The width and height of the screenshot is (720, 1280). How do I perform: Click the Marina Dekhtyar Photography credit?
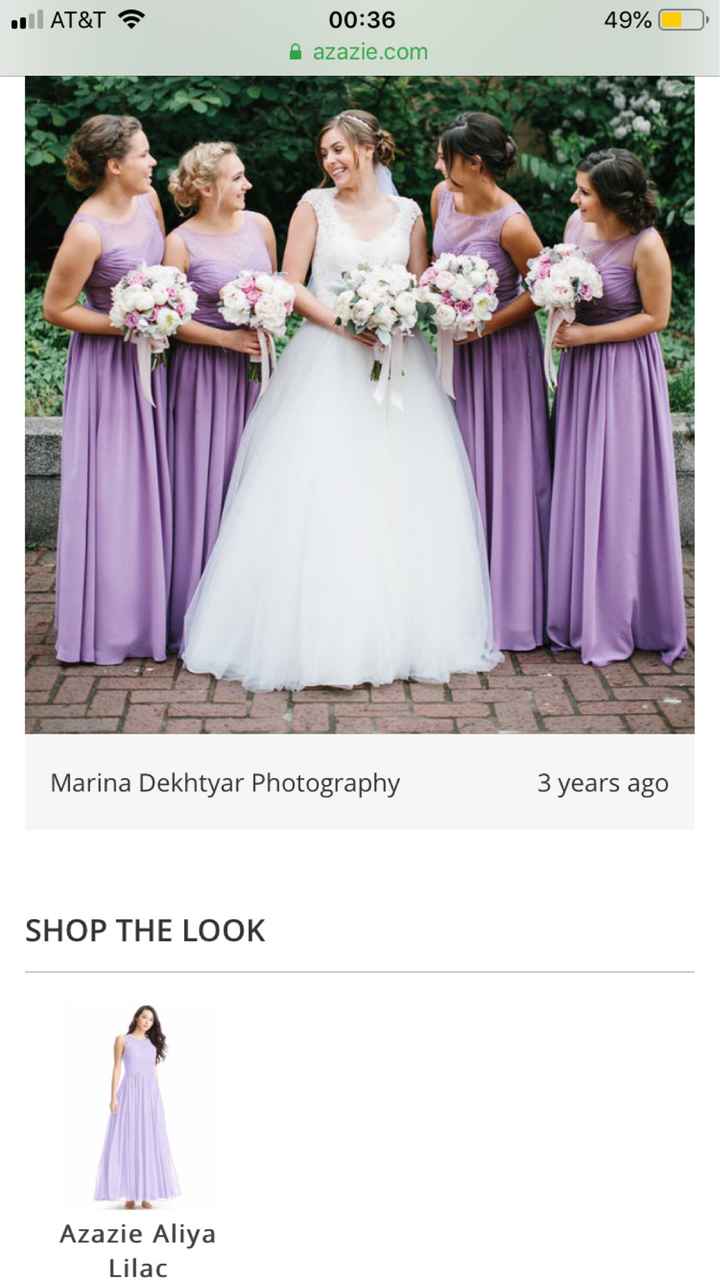click(x=225, y=783)
